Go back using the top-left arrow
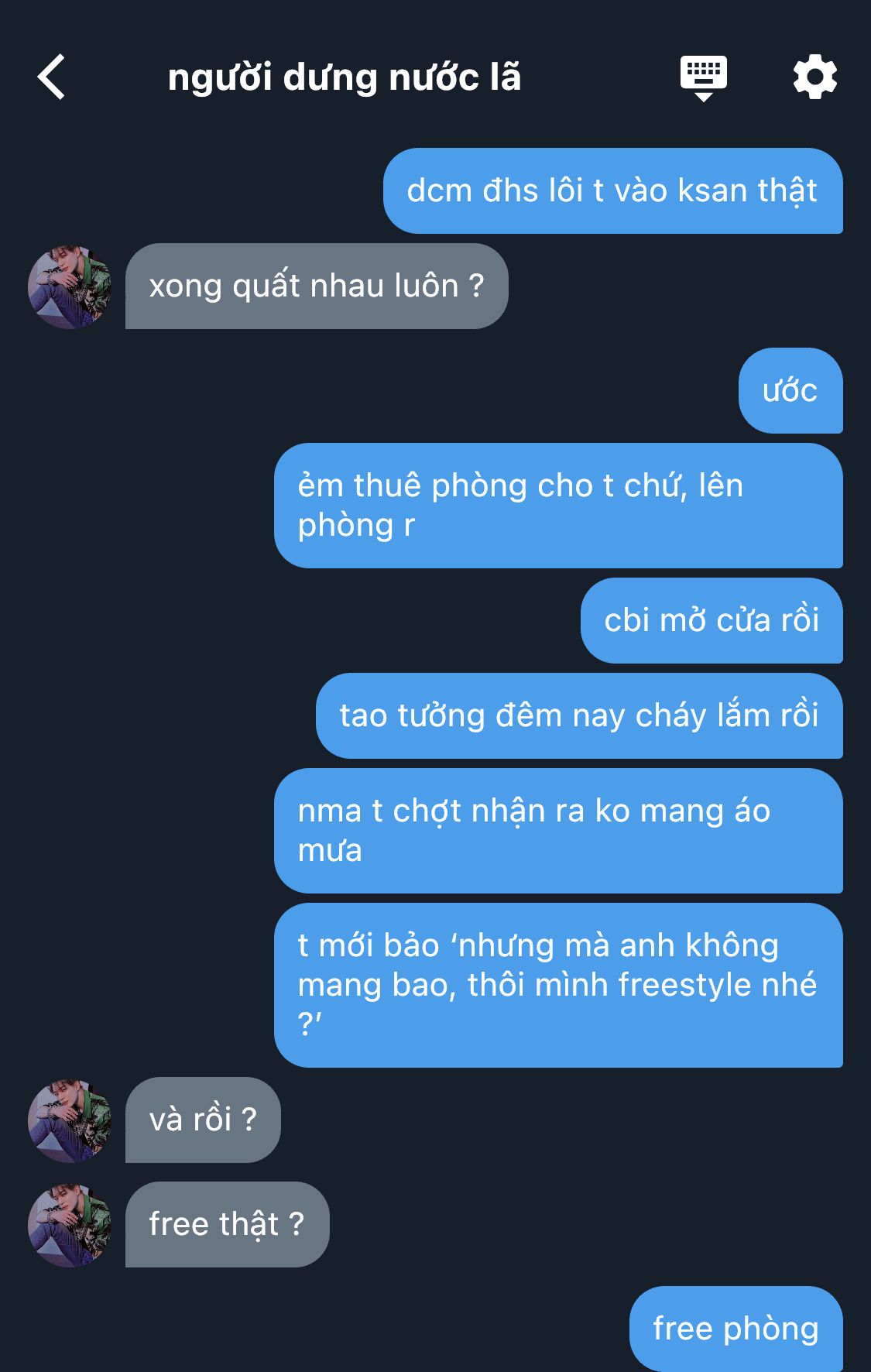This screenshot has width=871, height=1372. click(x=51, y=77)
